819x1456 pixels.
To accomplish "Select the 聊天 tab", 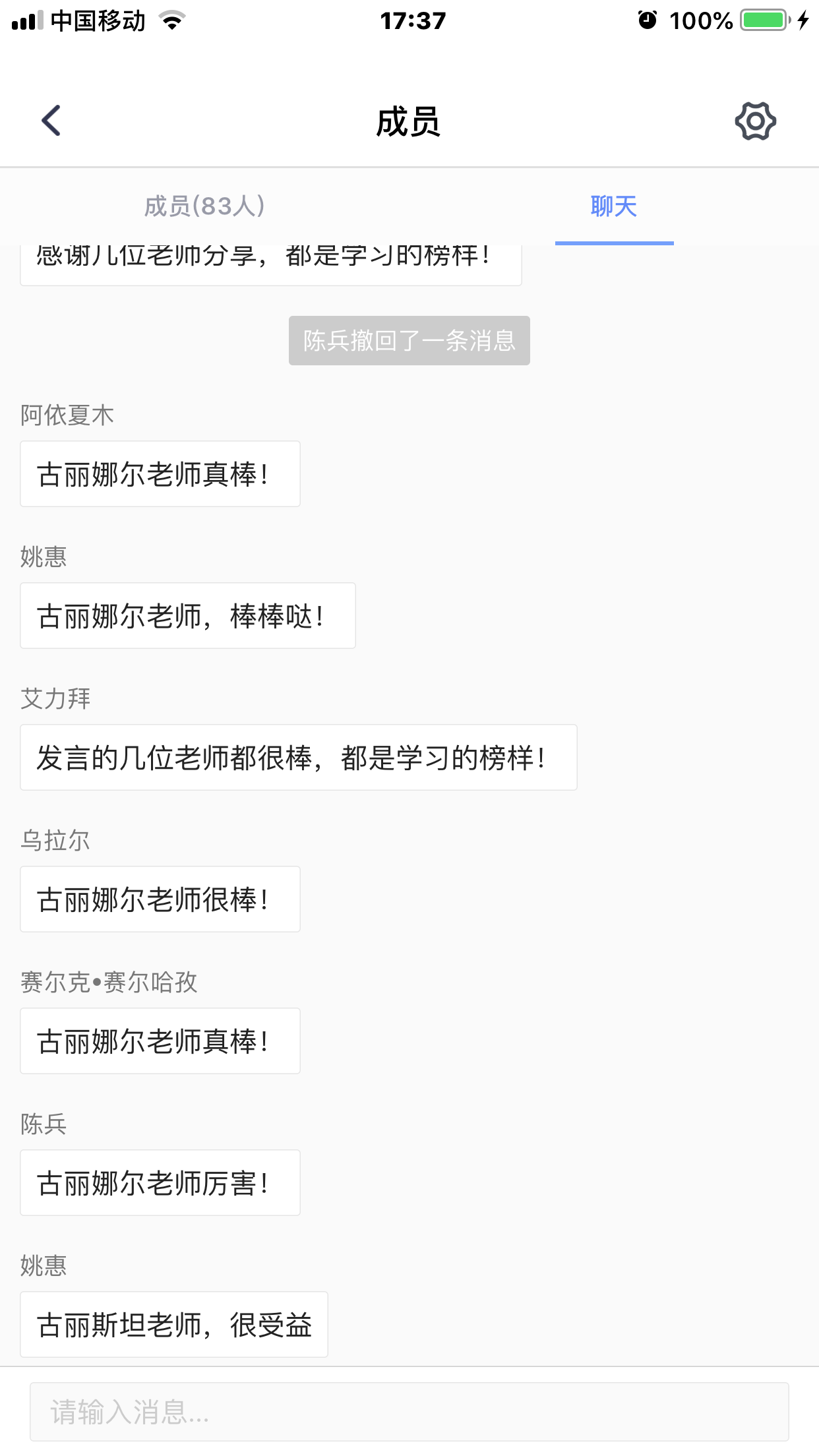I will pos(614,206).
